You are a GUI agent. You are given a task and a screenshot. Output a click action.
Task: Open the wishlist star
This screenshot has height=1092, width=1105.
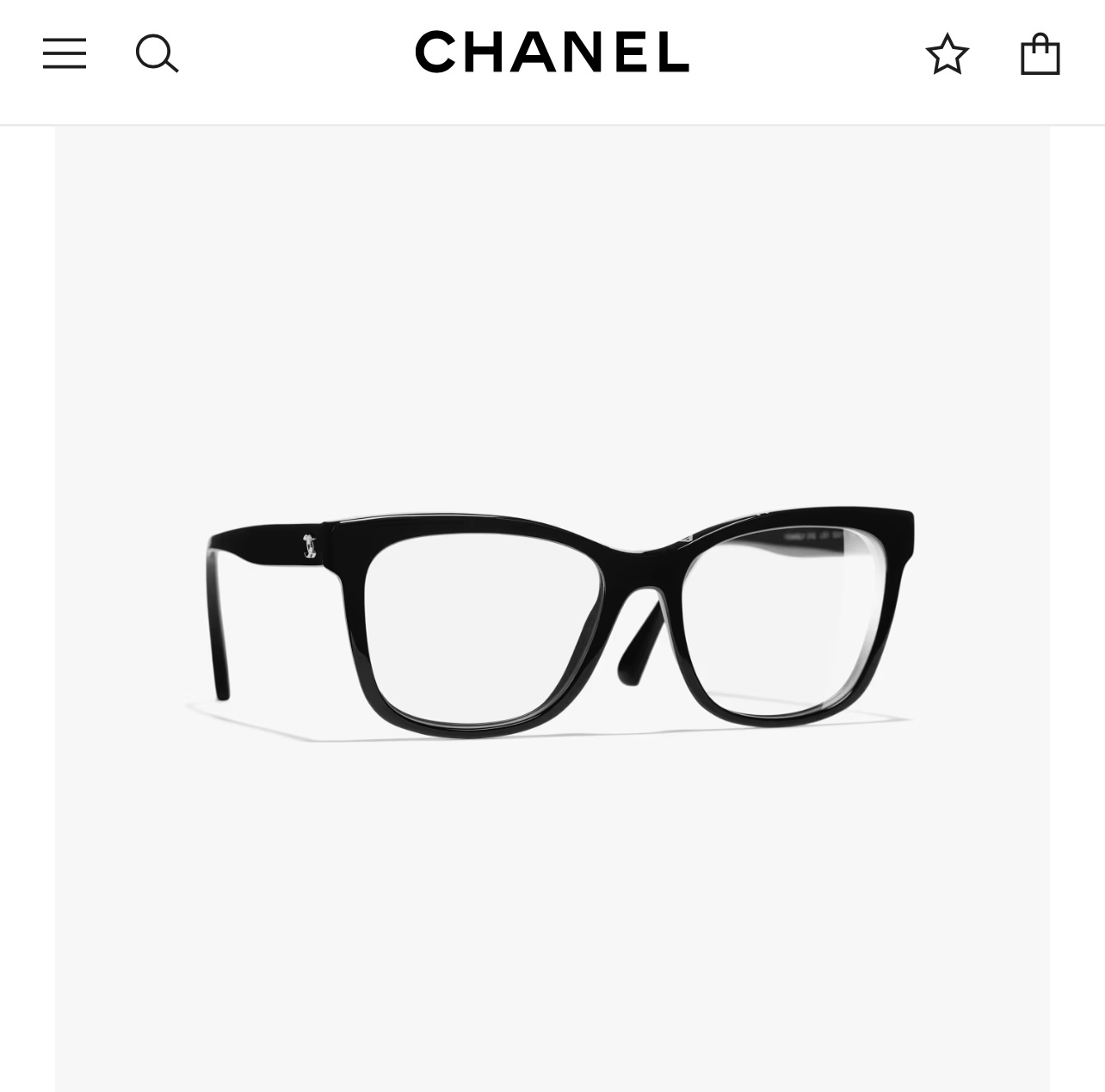(x=947, y=54)
